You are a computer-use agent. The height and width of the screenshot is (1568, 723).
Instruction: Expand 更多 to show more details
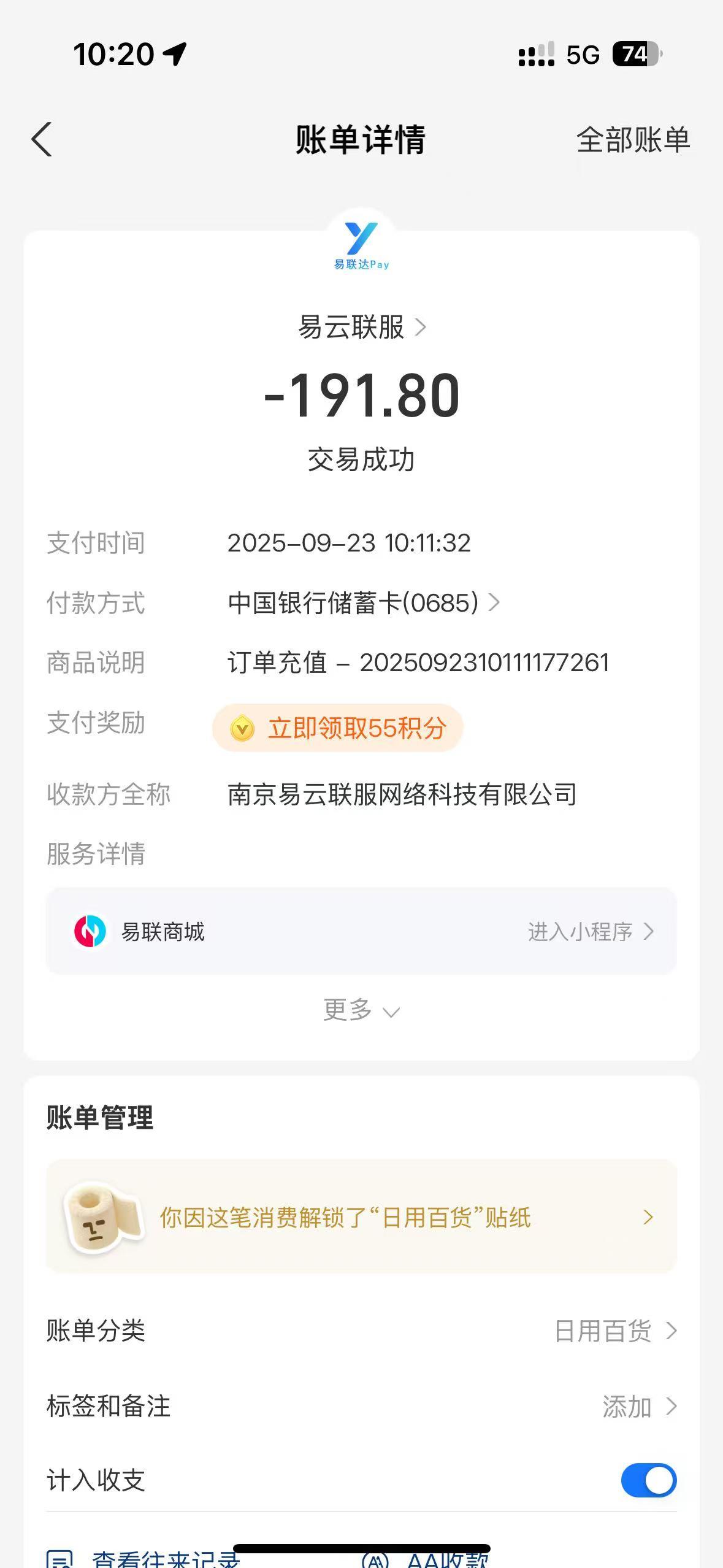[361, 1010]
